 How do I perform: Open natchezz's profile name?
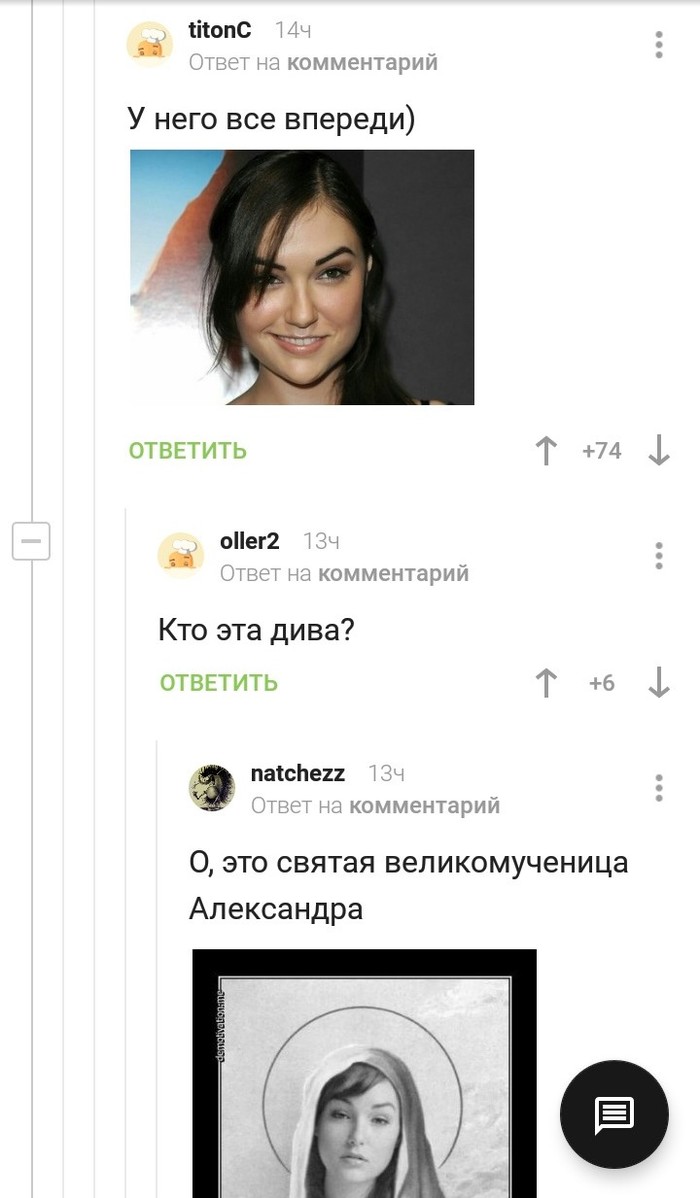[297, 773]
